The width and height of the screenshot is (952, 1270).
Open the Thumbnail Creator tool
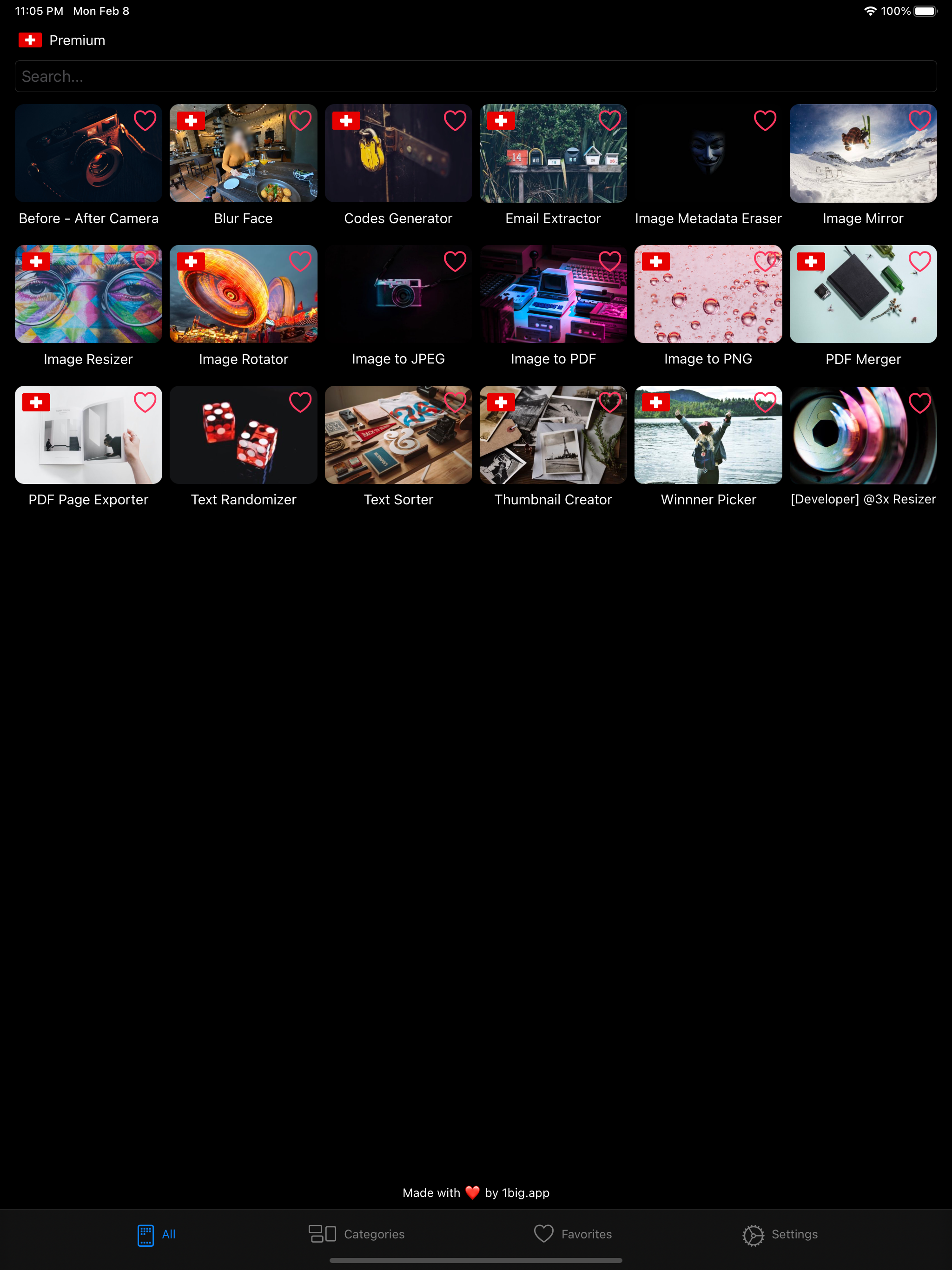(x=553, y=435)
